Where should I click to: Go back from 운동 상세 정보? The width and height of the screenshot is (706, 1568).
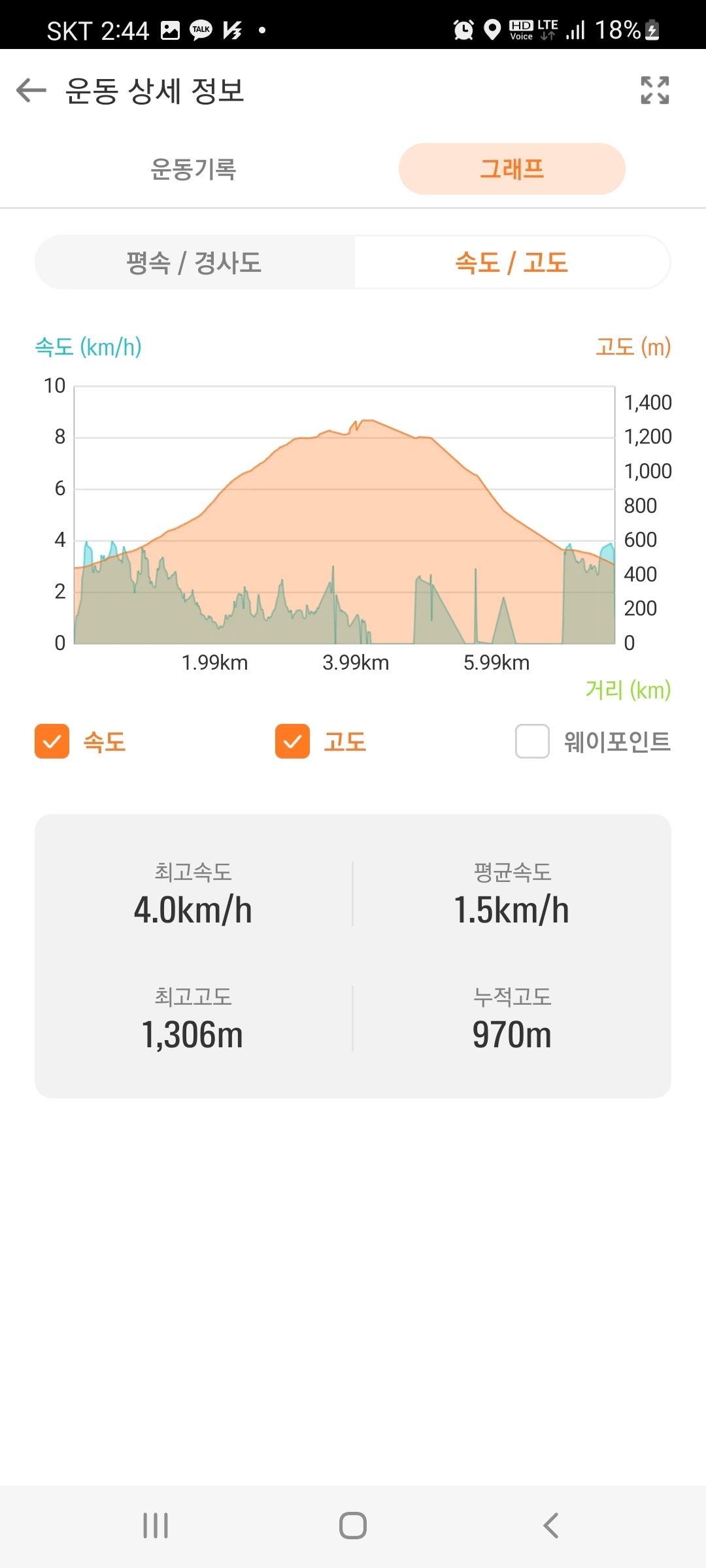click(31, 90)
